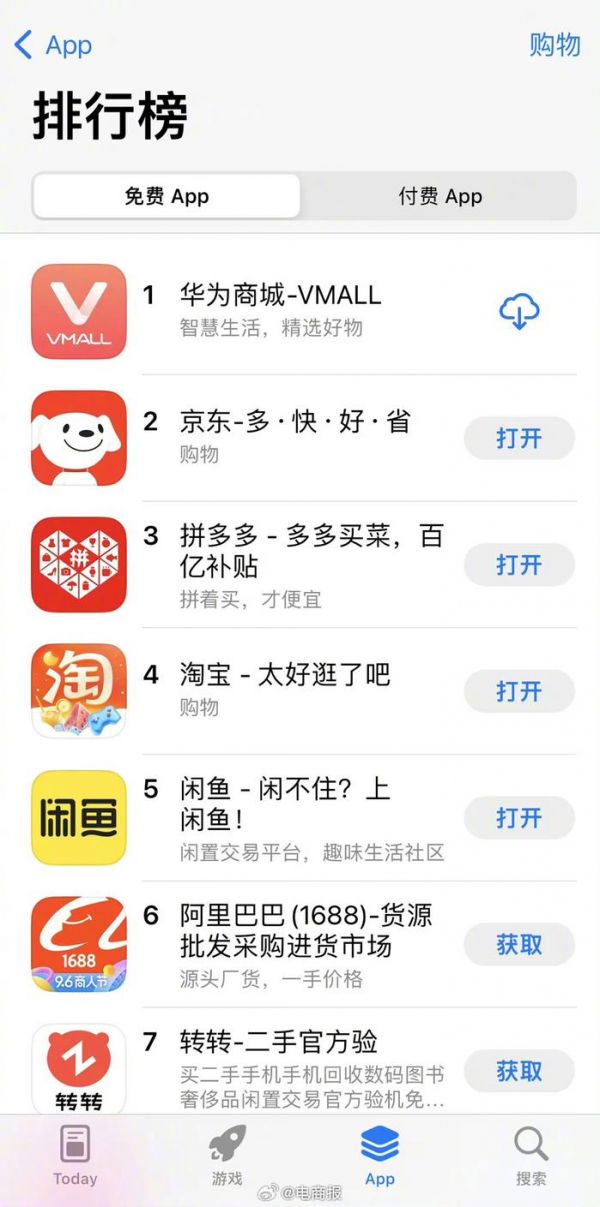Select the 免费 App segment

(x=166, y=196)
